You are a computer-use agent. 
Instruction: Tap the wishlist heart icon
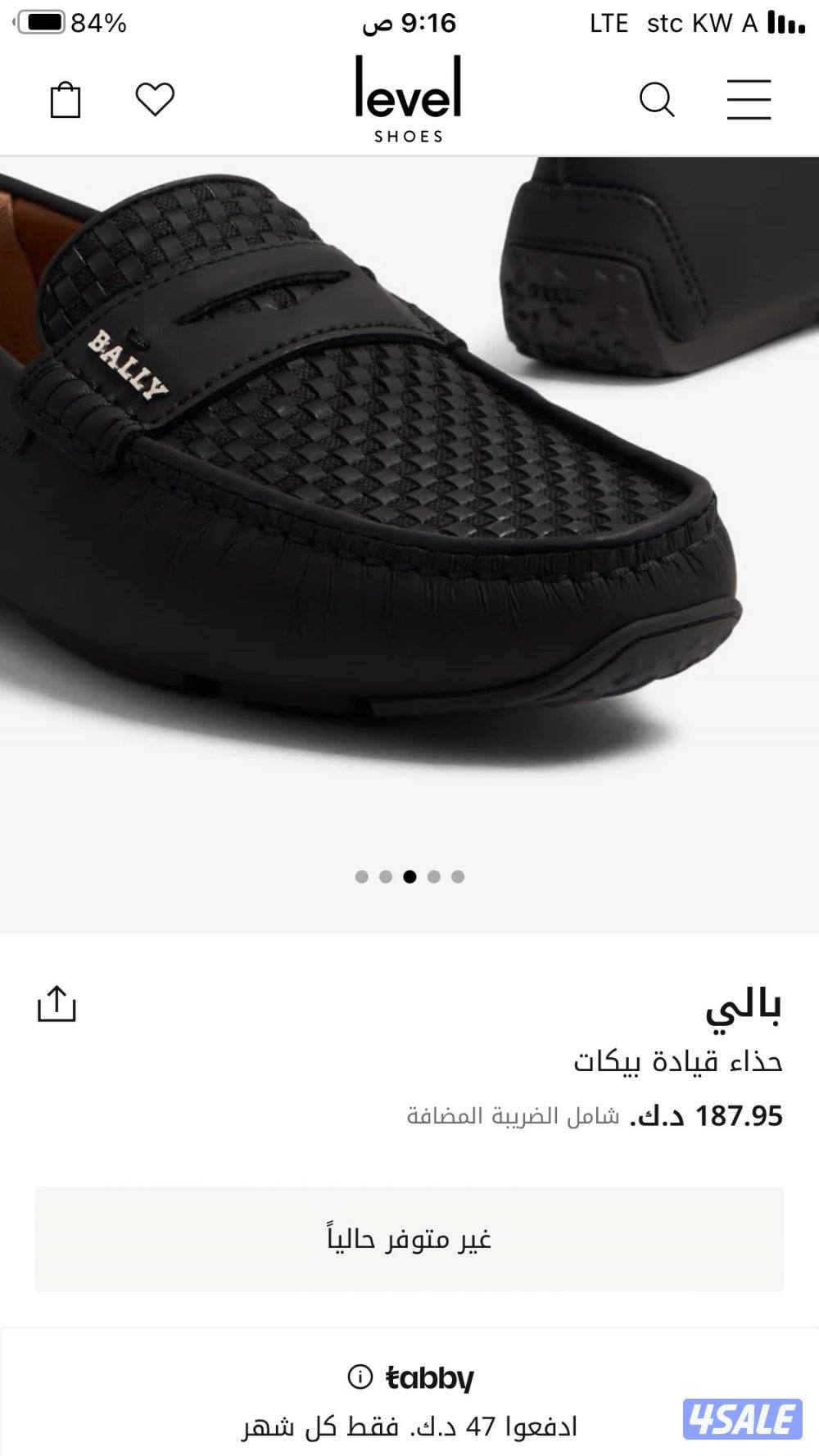156,97
